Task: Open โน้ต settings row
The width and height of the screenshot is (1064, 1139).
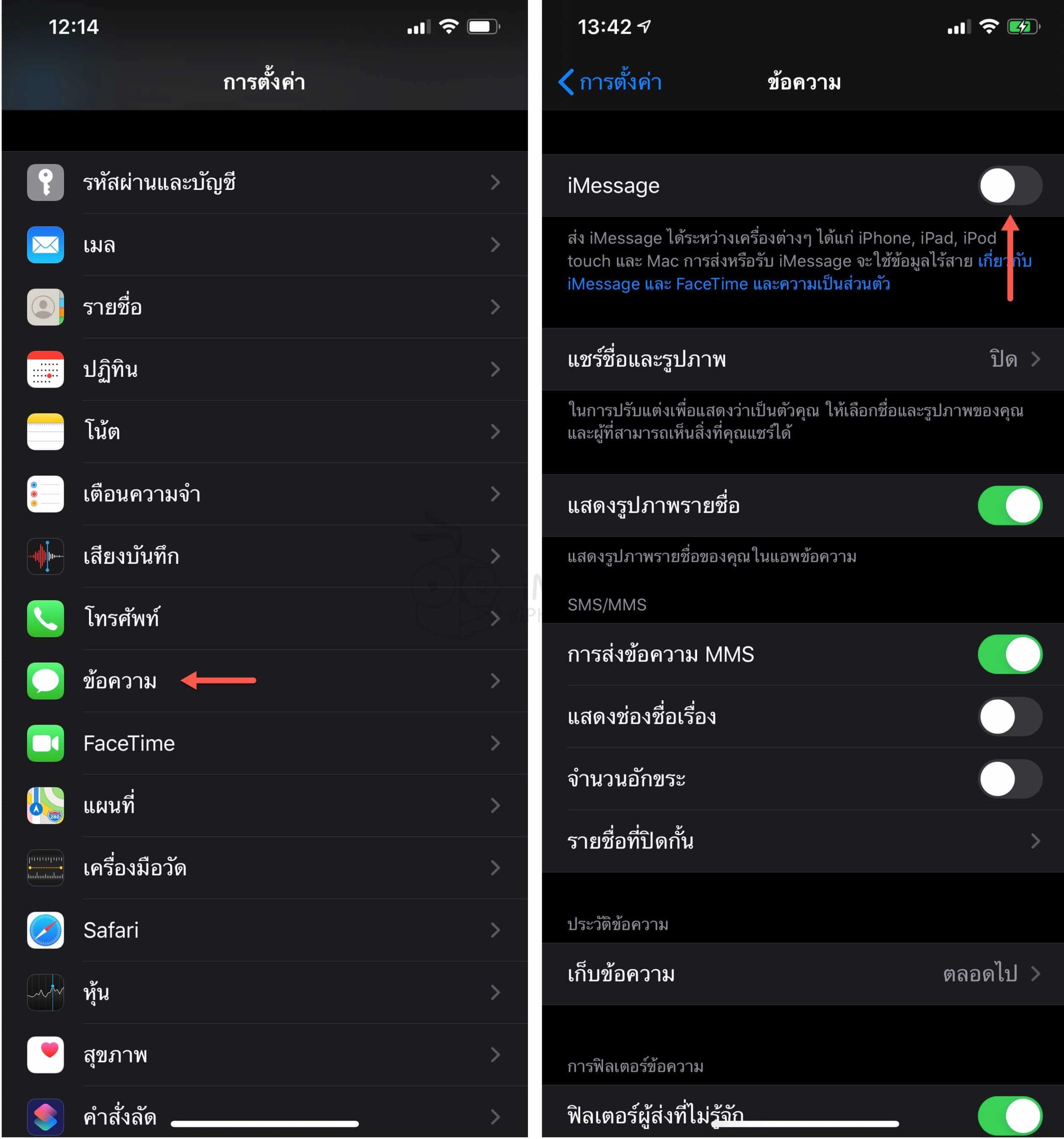Action: click(263, 432)
